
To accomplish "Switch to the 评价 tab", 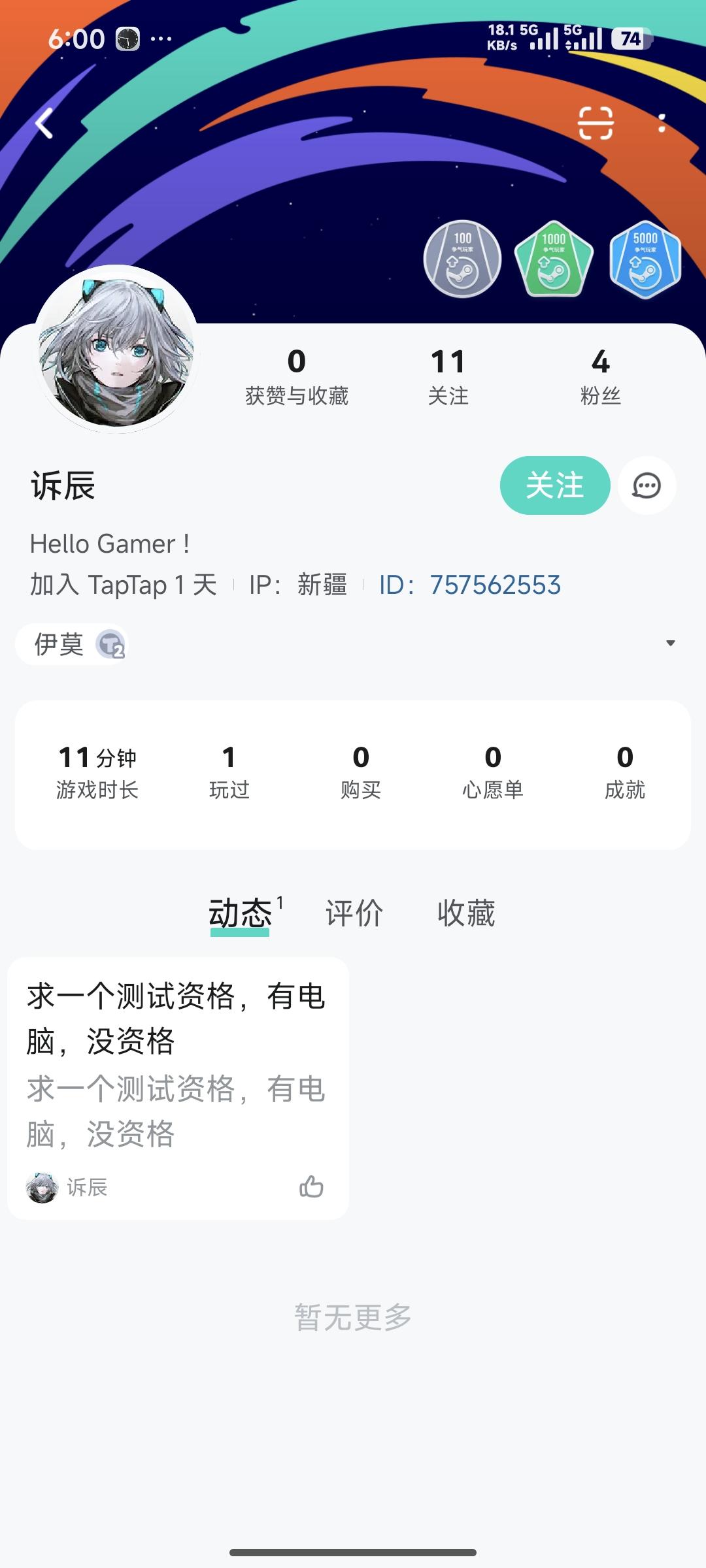I will pyautogui.click(x=354, y=913).
